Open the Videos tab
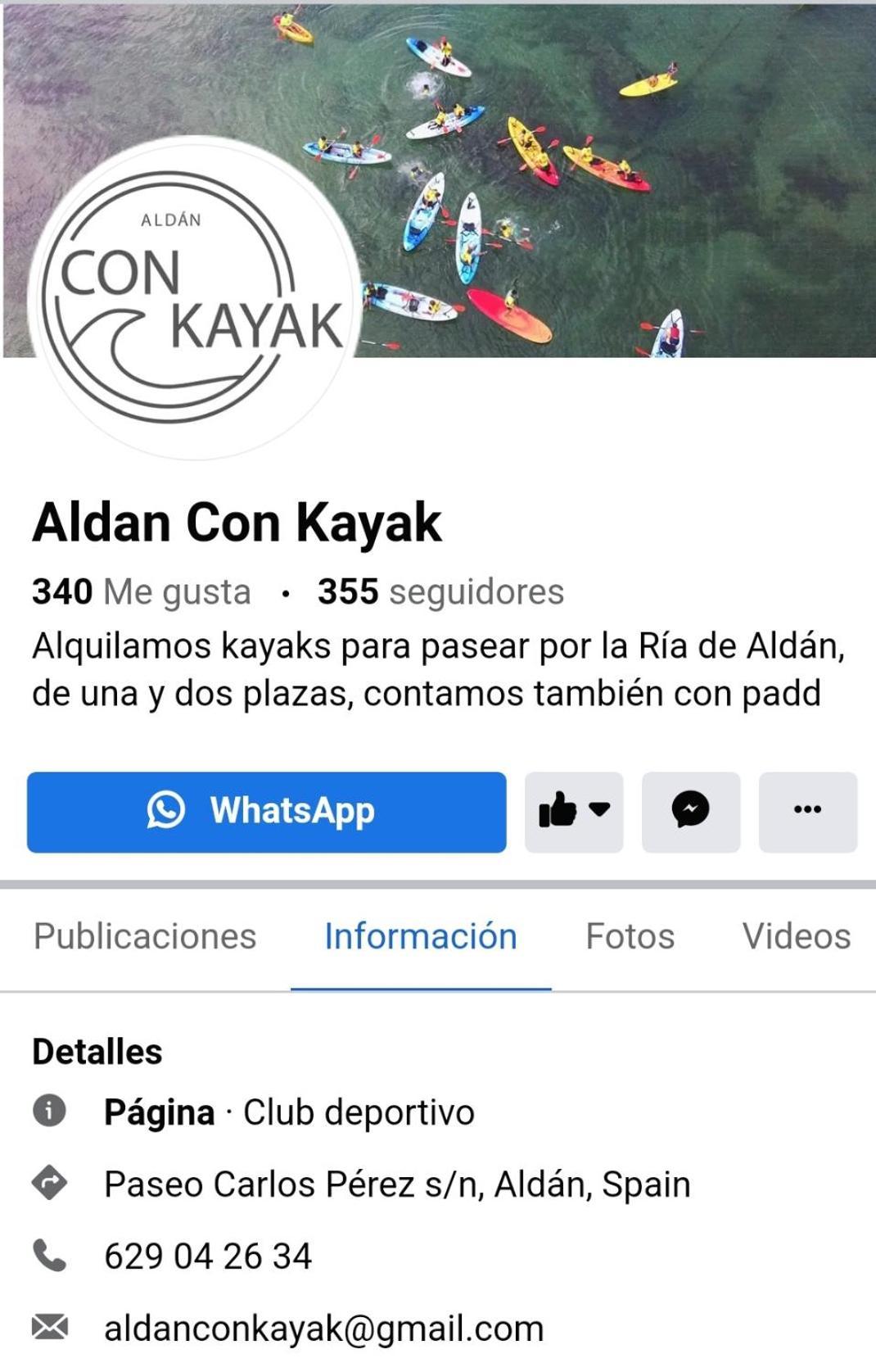876x1372 pixels. coord(796,936)
